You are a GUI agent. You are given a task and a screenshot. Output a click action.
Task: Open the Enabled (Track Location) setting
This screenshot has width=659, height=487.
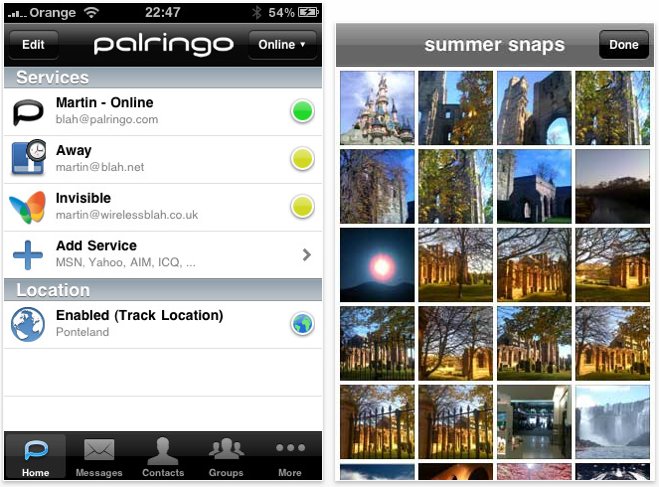tap(160, 324)
